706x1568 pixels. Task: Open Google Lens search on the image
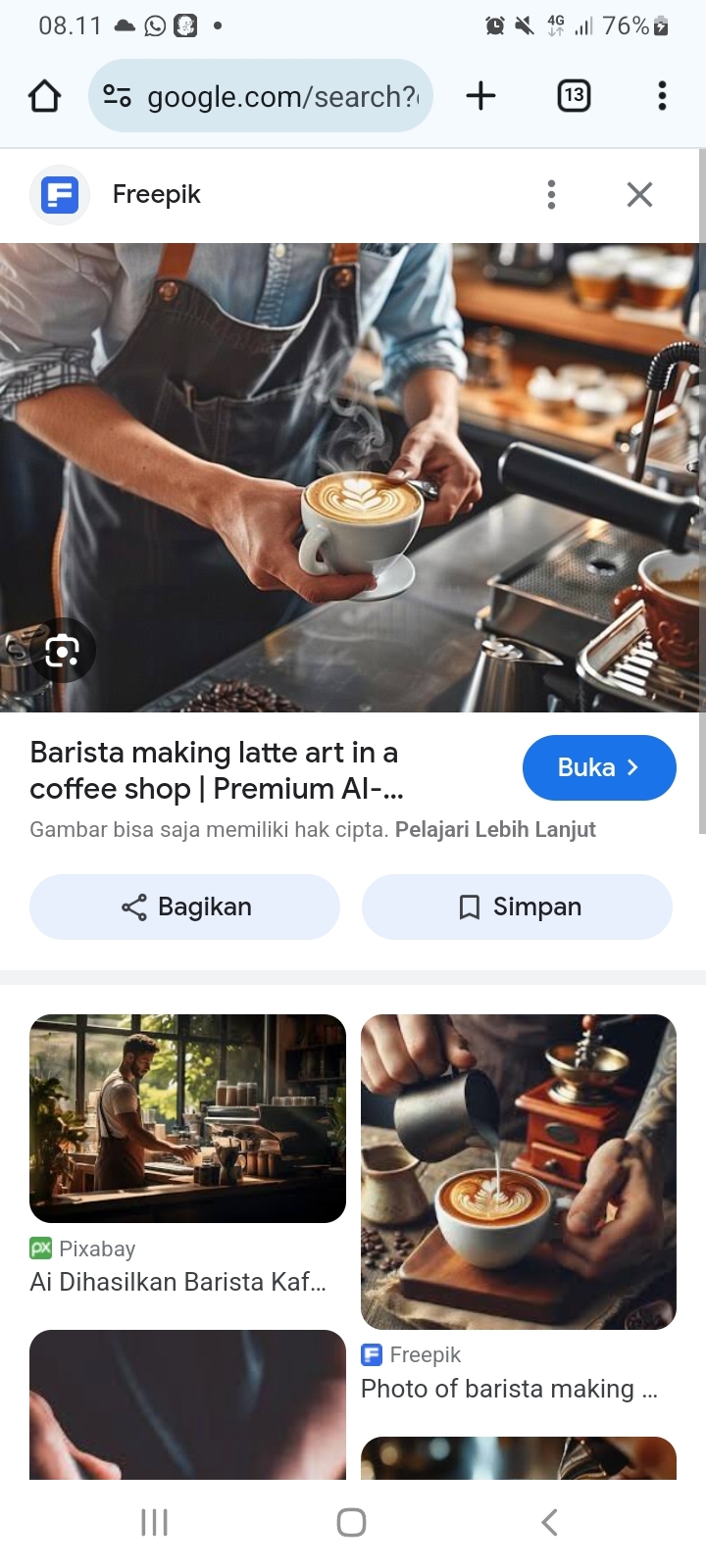(62, 650)
